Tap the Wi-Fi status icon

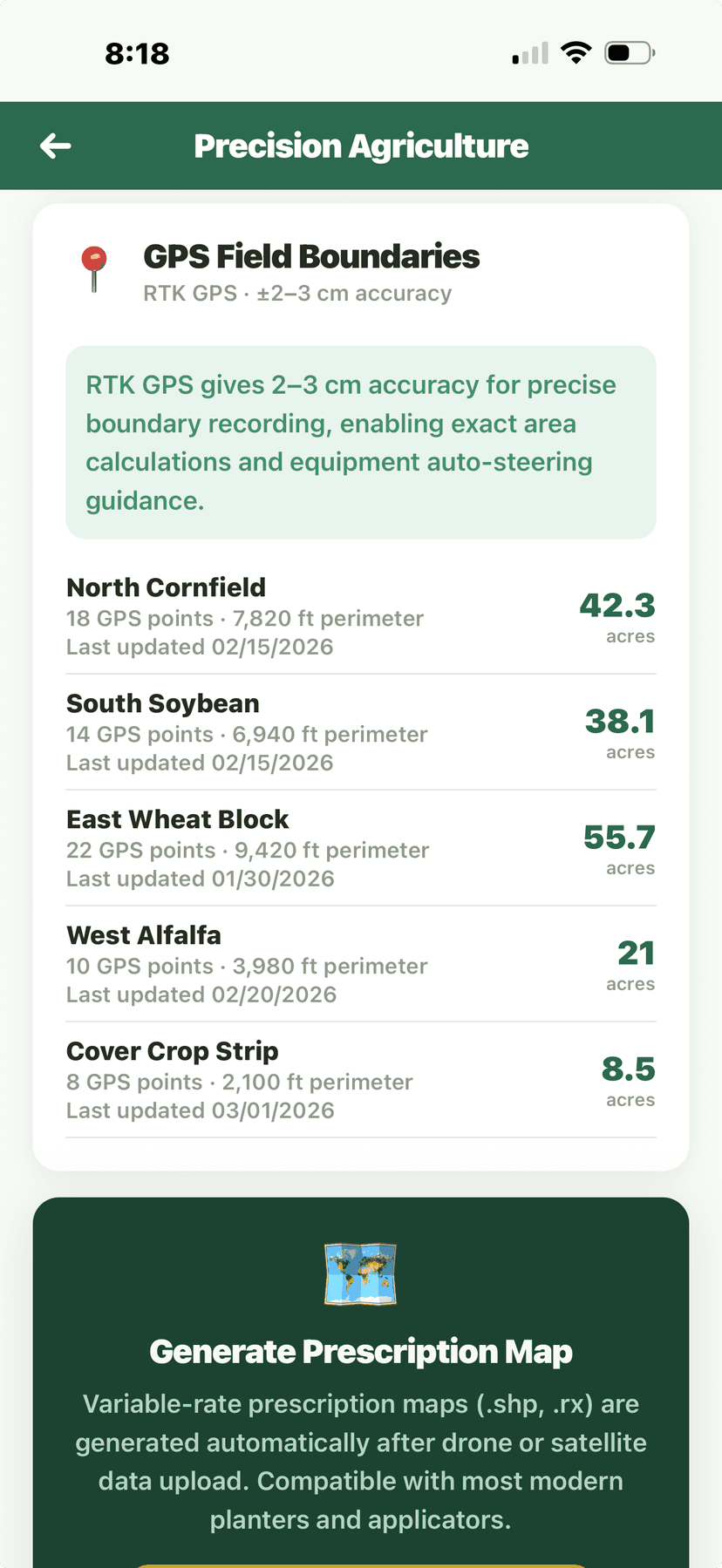[576, 51]
